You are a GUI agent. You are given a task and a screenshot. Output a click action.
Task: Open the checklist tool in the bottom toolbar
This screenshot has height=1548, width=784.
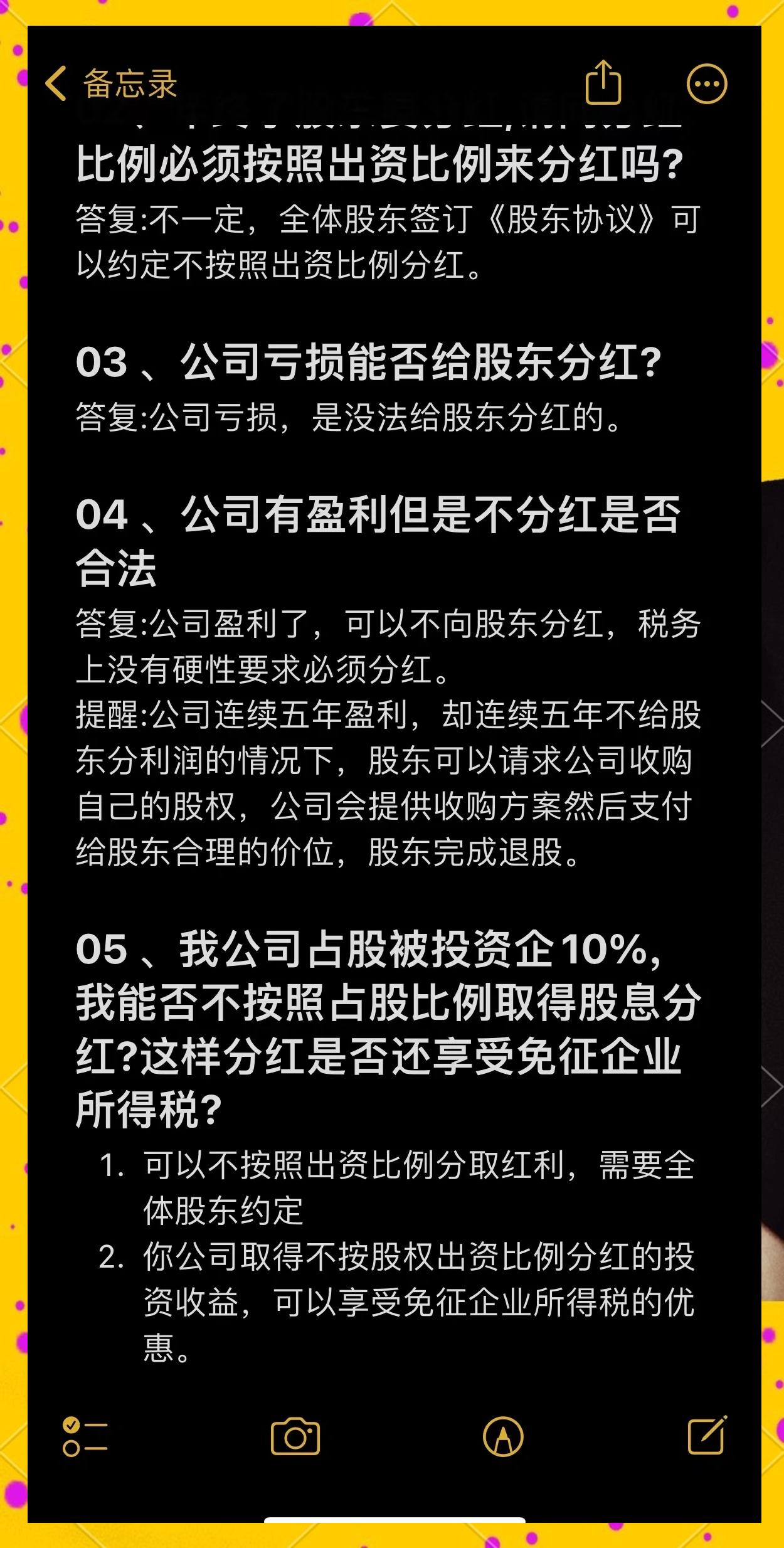tap(87, 1436)
